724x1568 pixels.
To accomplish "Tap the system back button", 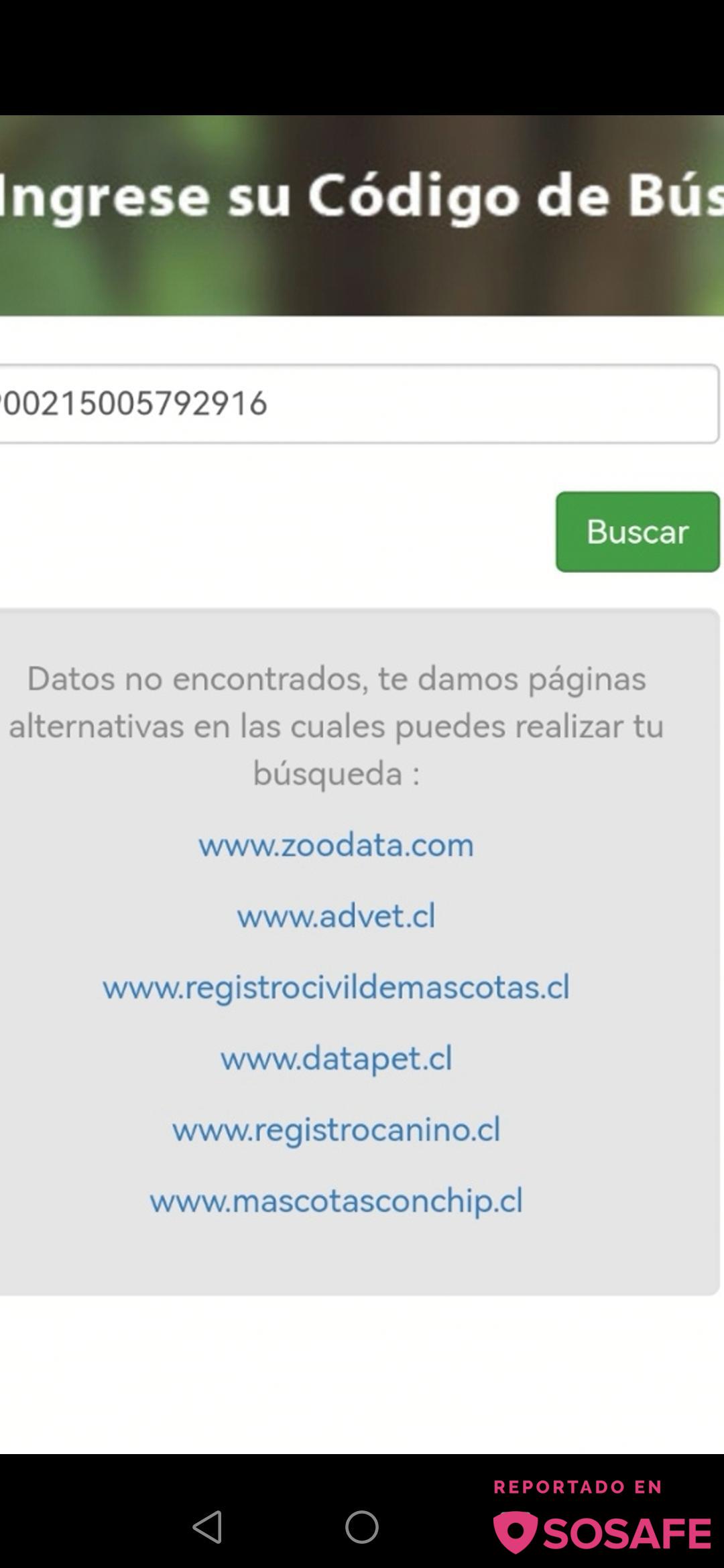I will 207,1527.
